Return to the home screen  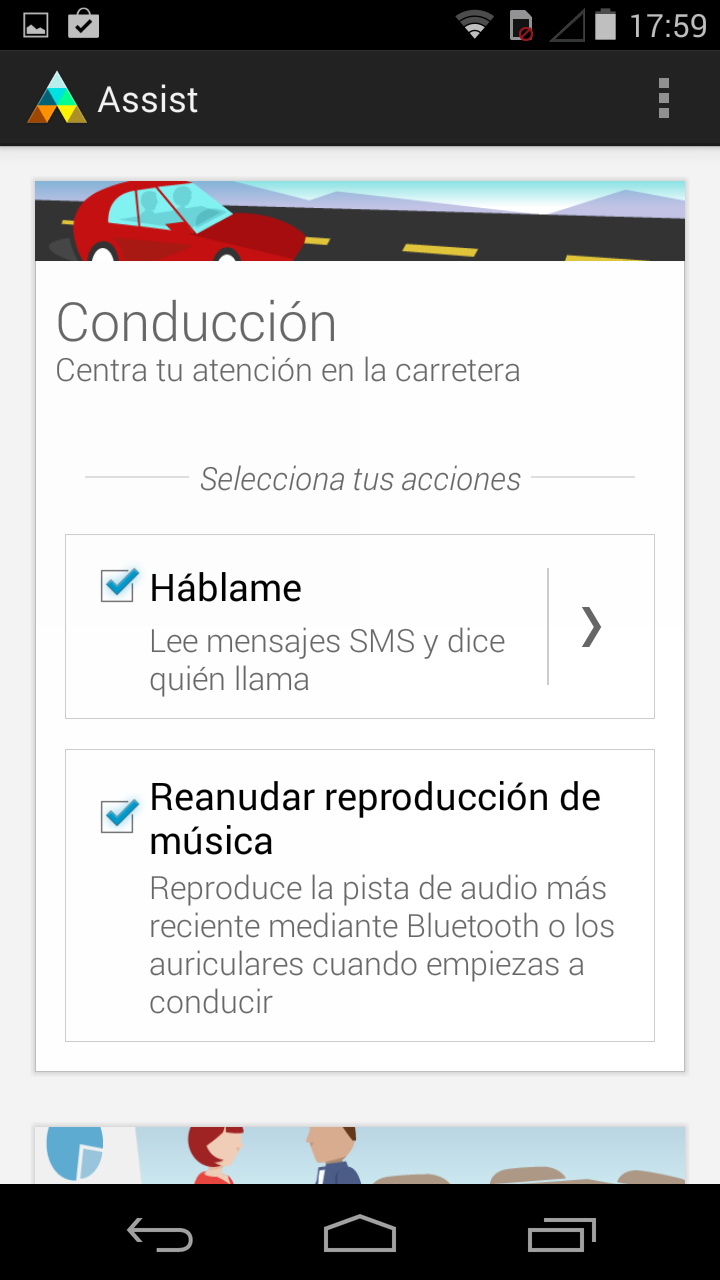[x=360, y=1234]
